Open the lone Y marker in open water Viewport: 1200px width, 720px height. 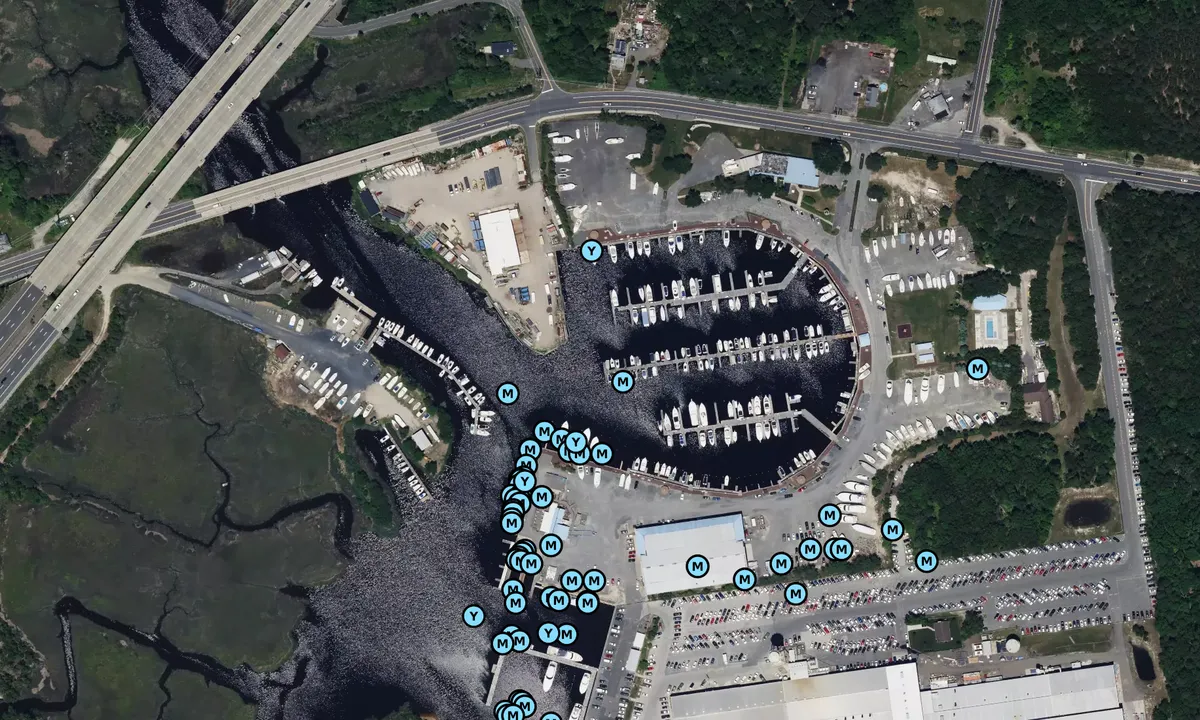[474, 616]
